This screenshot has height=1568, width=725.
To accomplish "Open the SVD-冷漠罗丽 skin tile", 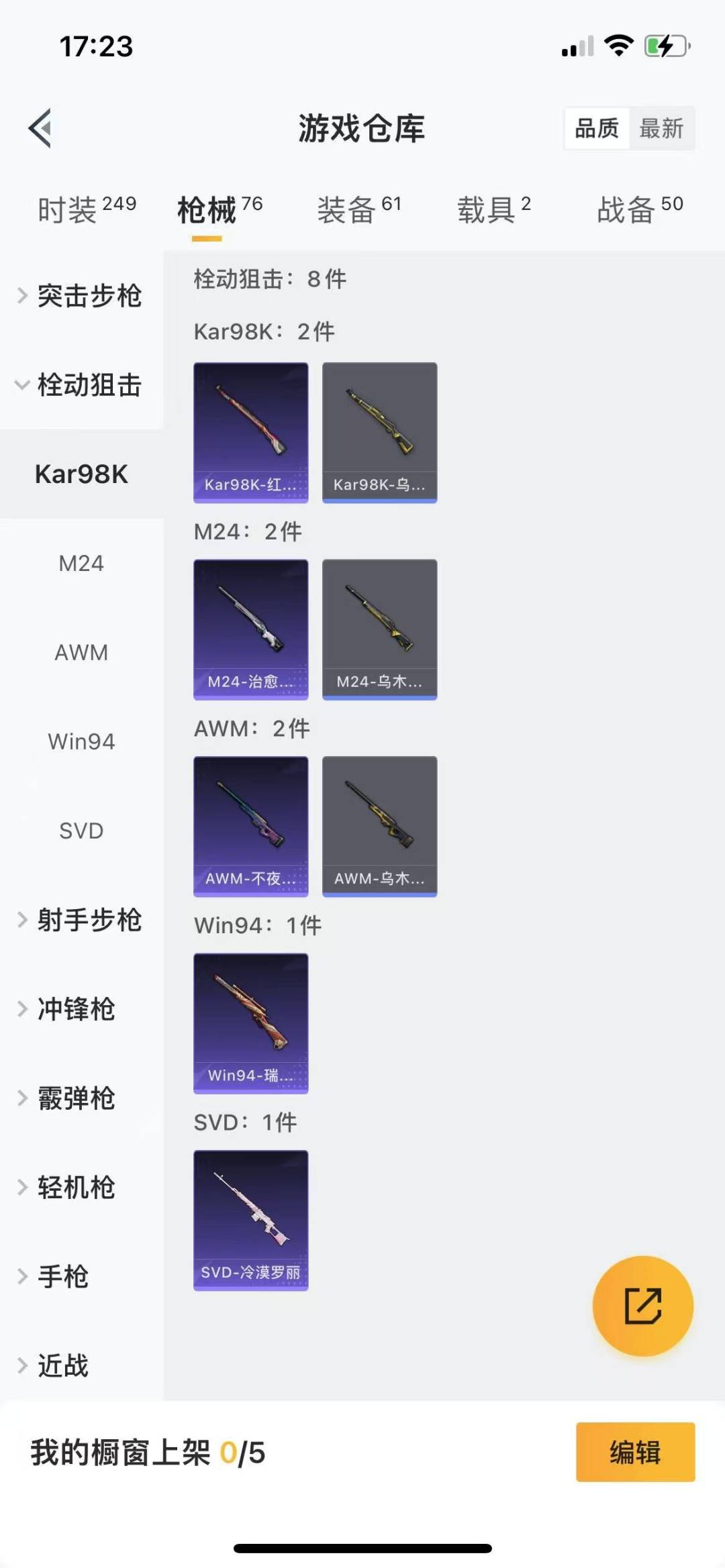I will coord(250,1220).
